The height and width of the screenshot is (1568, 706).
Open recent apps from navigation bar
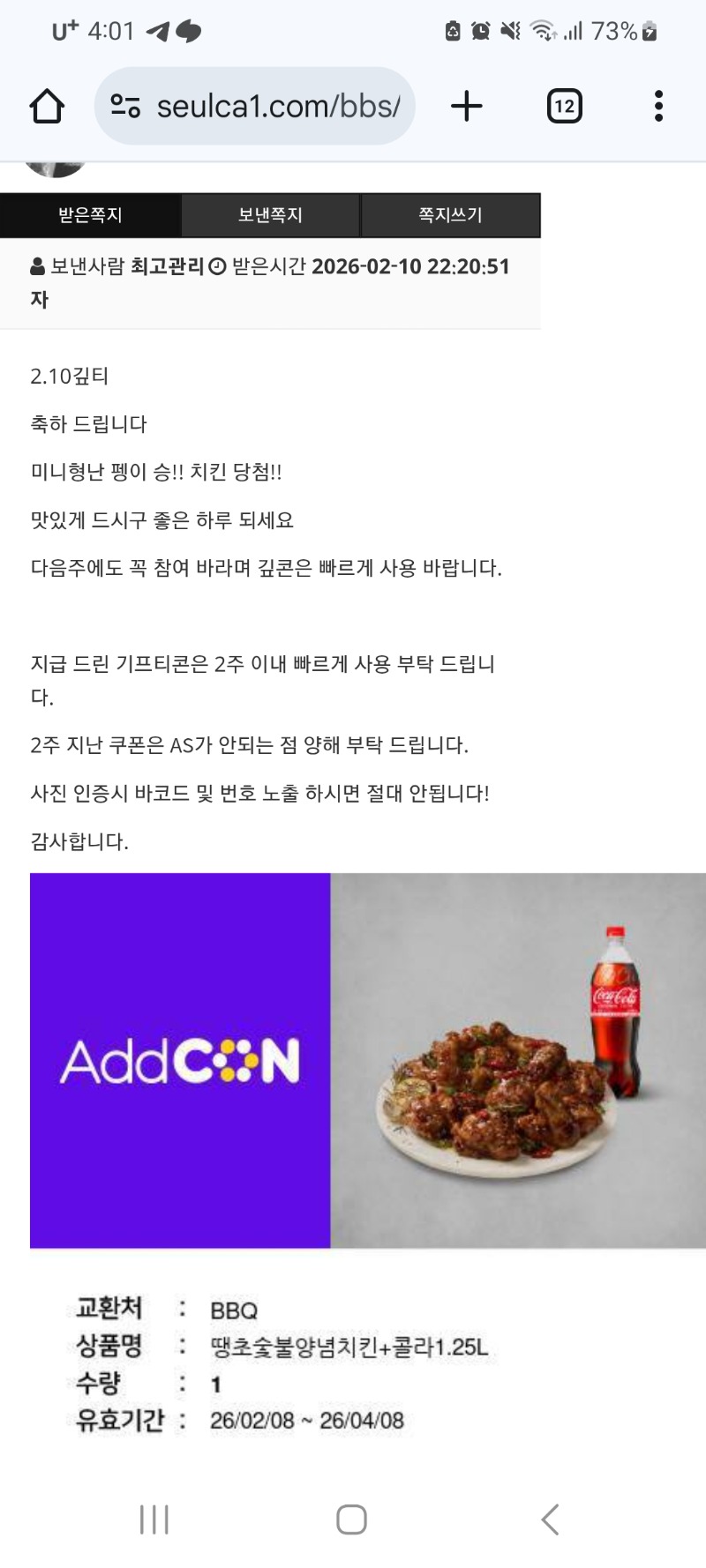click(154, 1519)
